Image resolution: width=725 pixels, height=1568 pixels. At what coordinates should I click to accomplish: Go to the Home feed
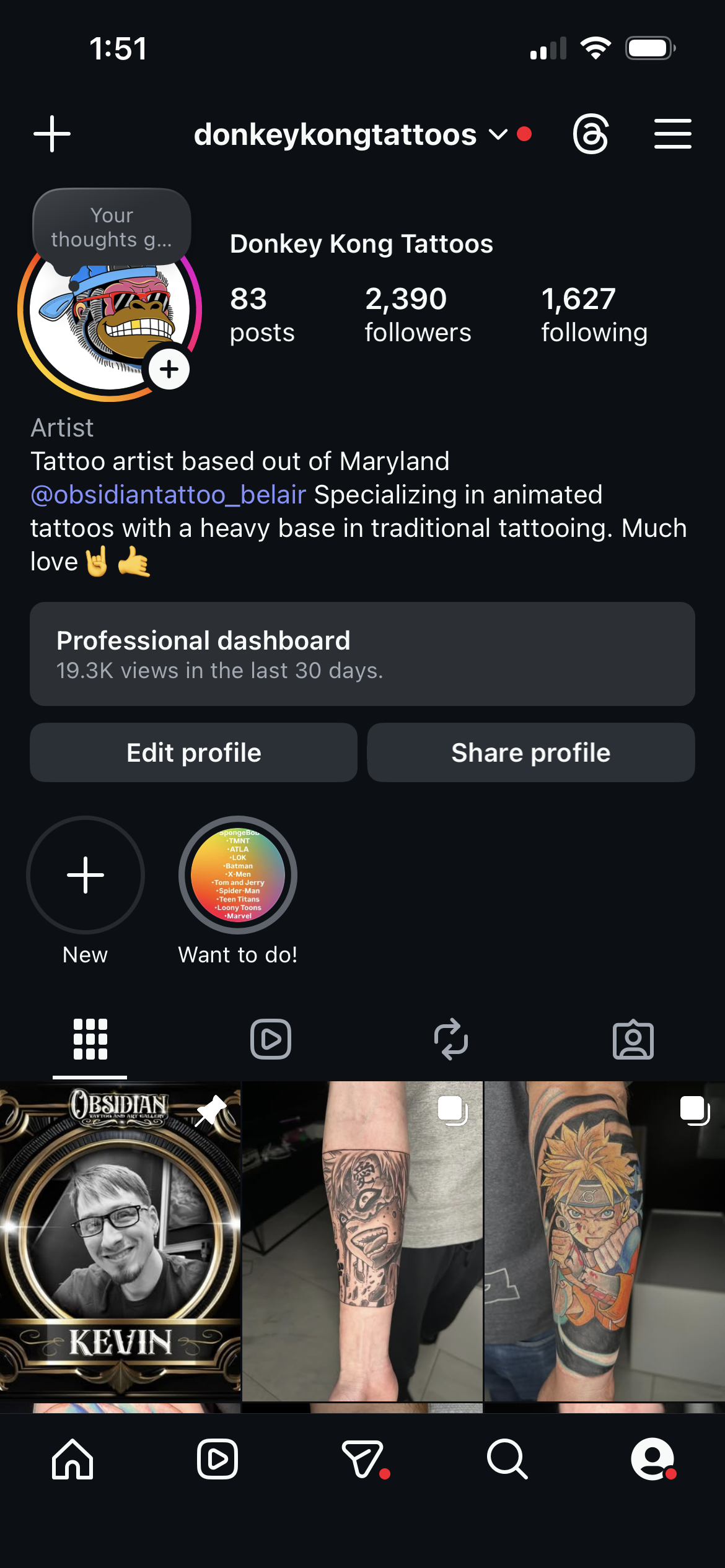(72, 1459)
